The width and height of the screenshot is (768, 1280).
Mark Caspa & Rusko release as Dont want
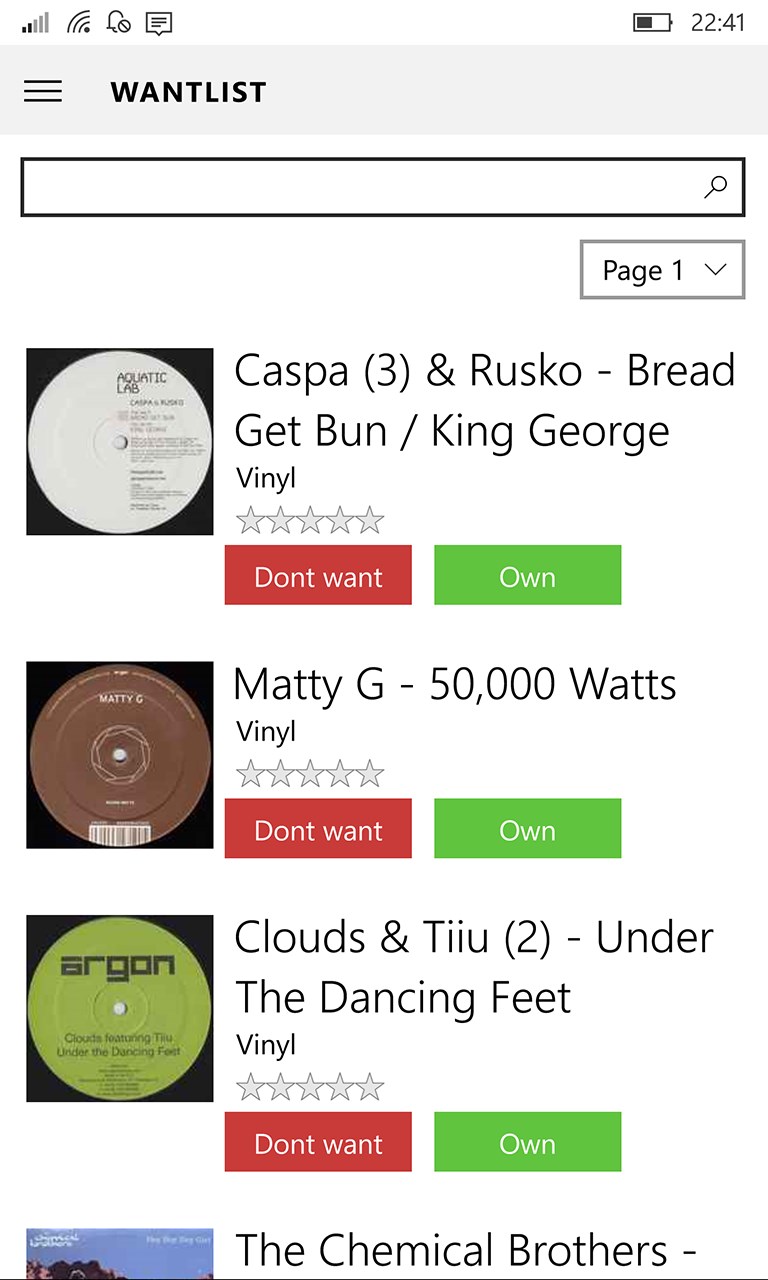(318, 575)
